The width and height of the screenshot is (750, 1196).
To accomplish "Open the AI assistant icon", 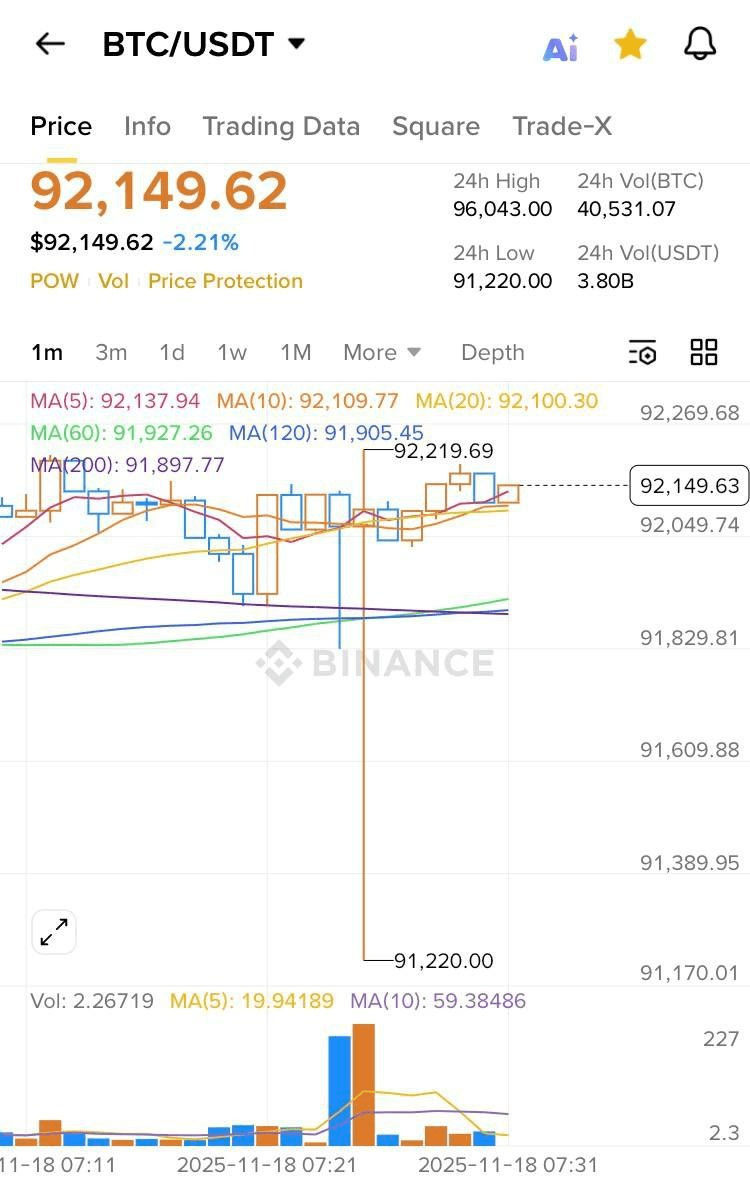I will (560, 46).
